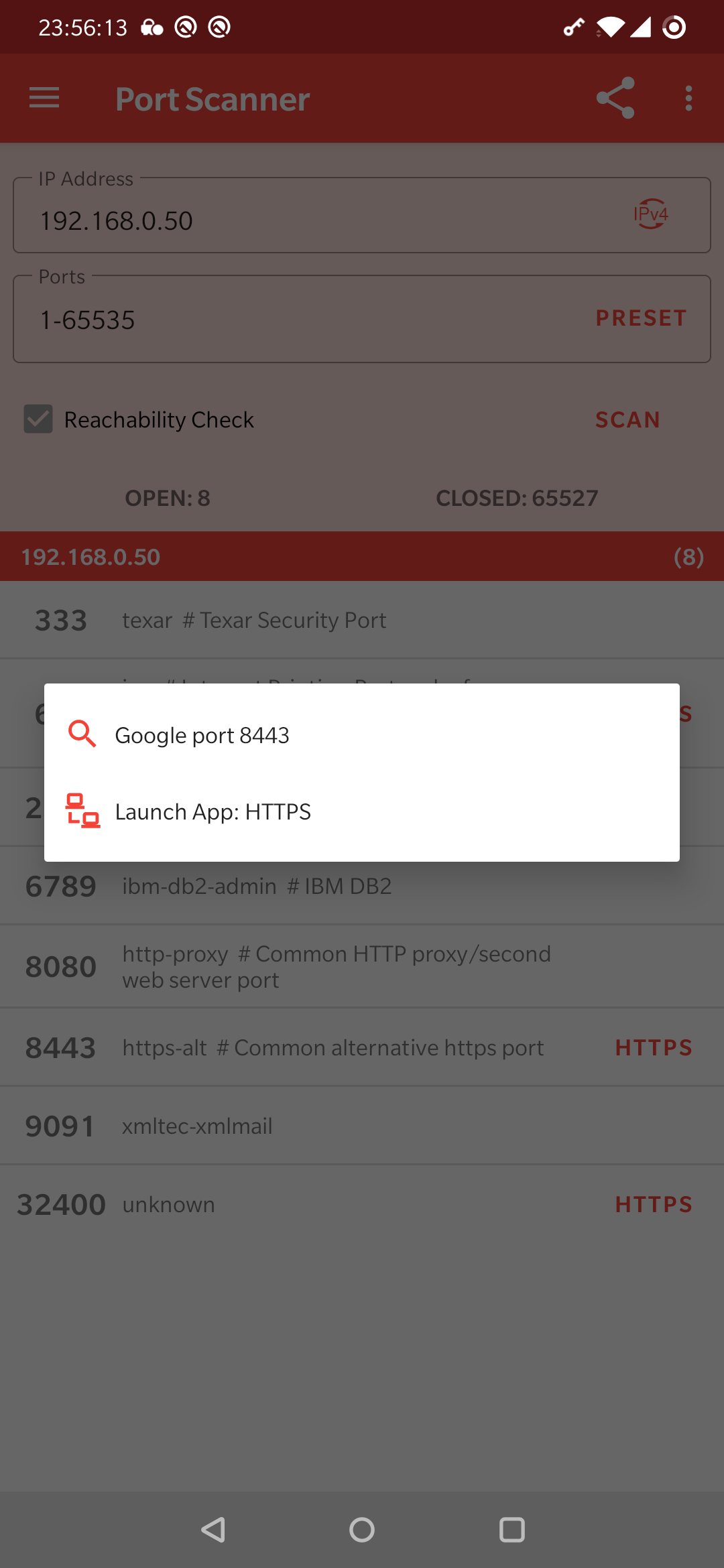Go to the home screen
724x1568 pixels.
[362, 1530]
